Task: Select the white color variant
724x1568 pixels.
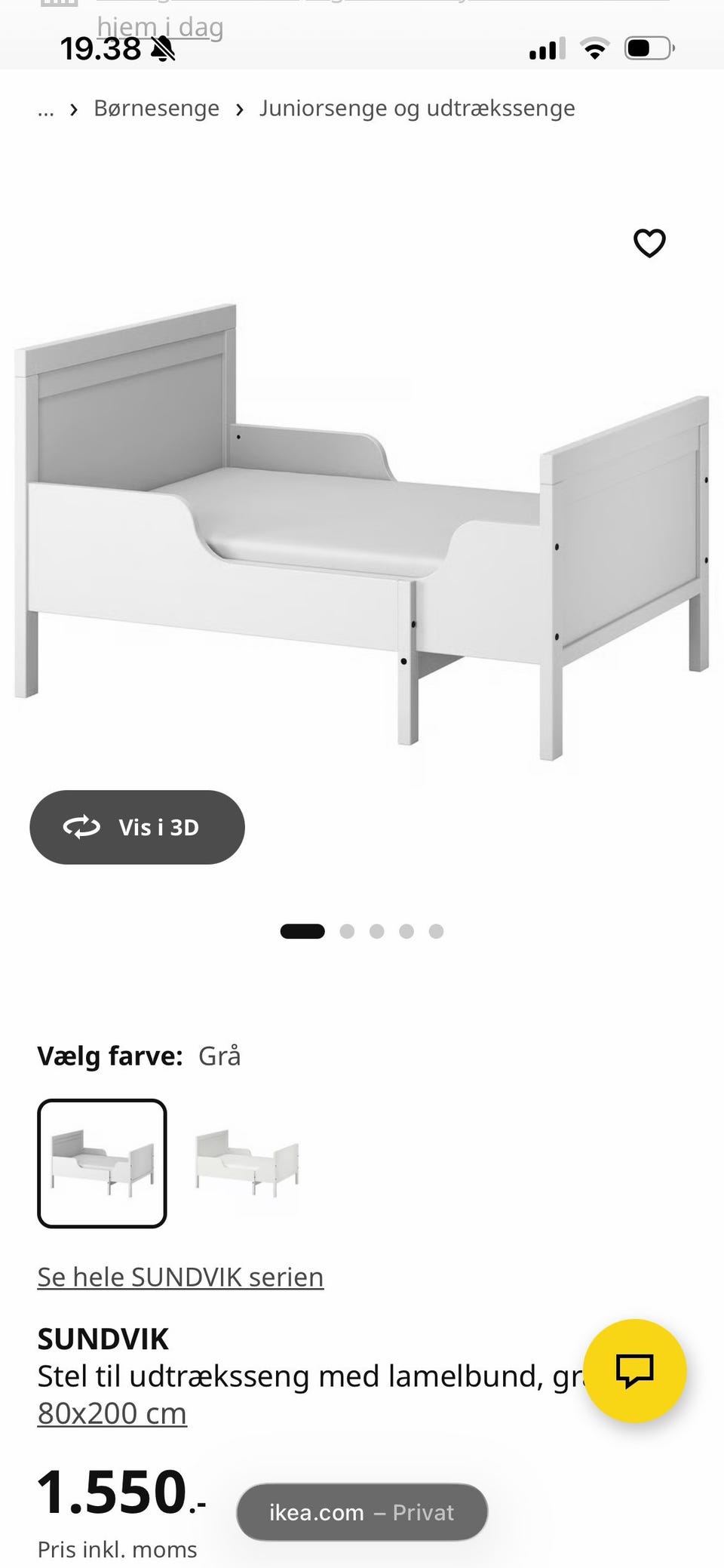Action: (x=247, y=1163)
